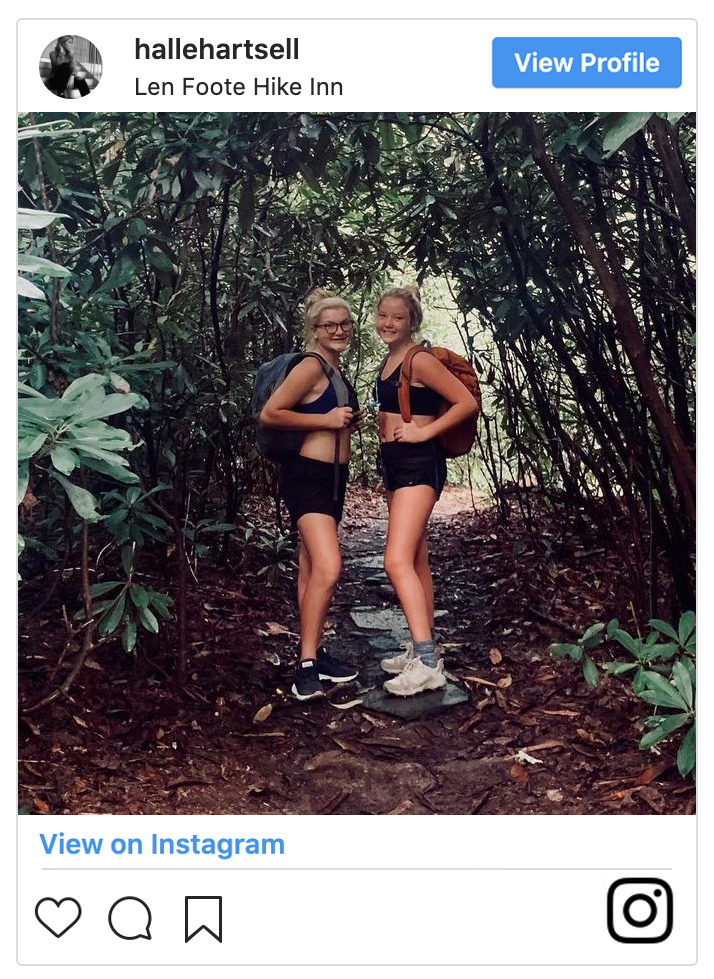Screen dimensions: 714x979
Task: Open the Len Foote Hike Inn location
Action: (x=238, y=87)
